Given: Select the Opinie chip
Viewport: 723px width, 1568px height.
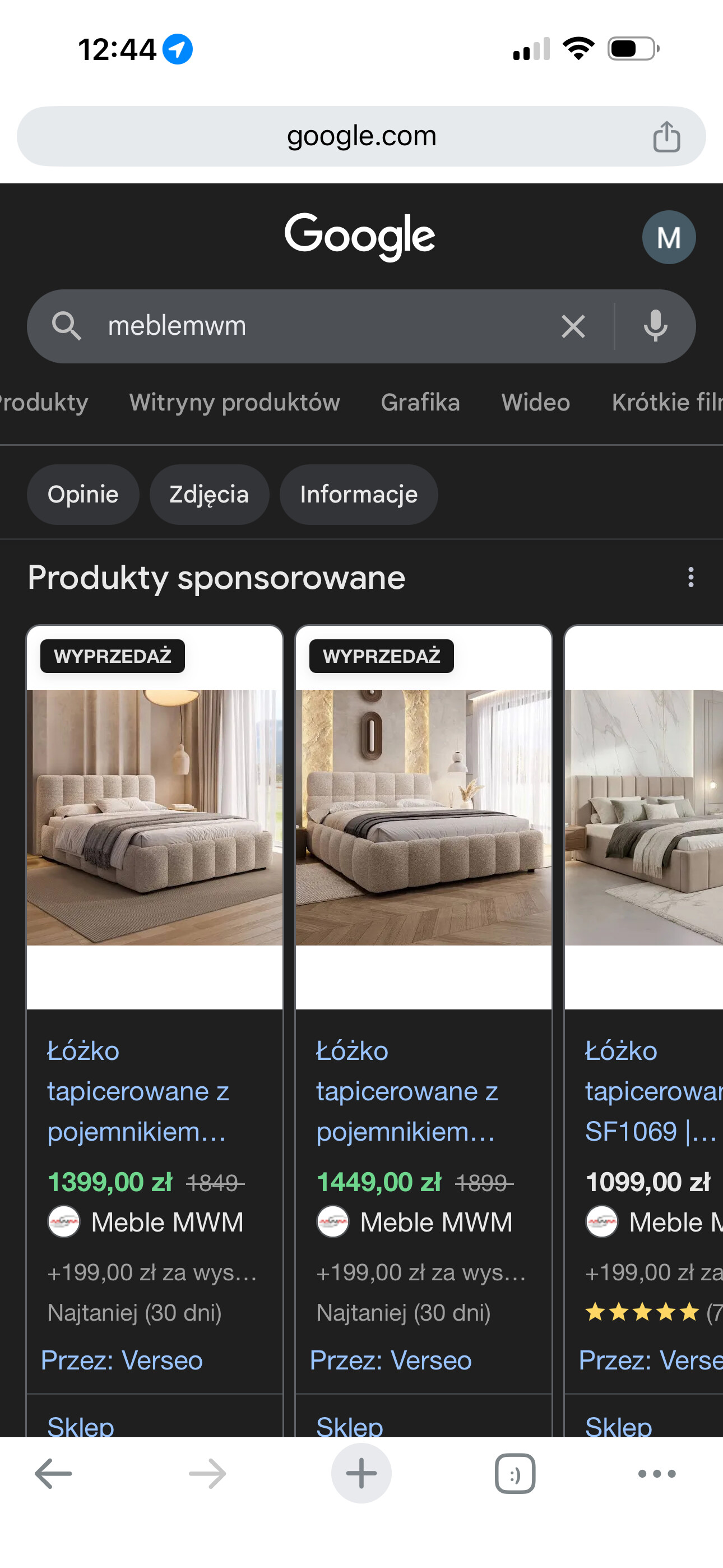Looking at the screenshot, I should pos(83,494).
